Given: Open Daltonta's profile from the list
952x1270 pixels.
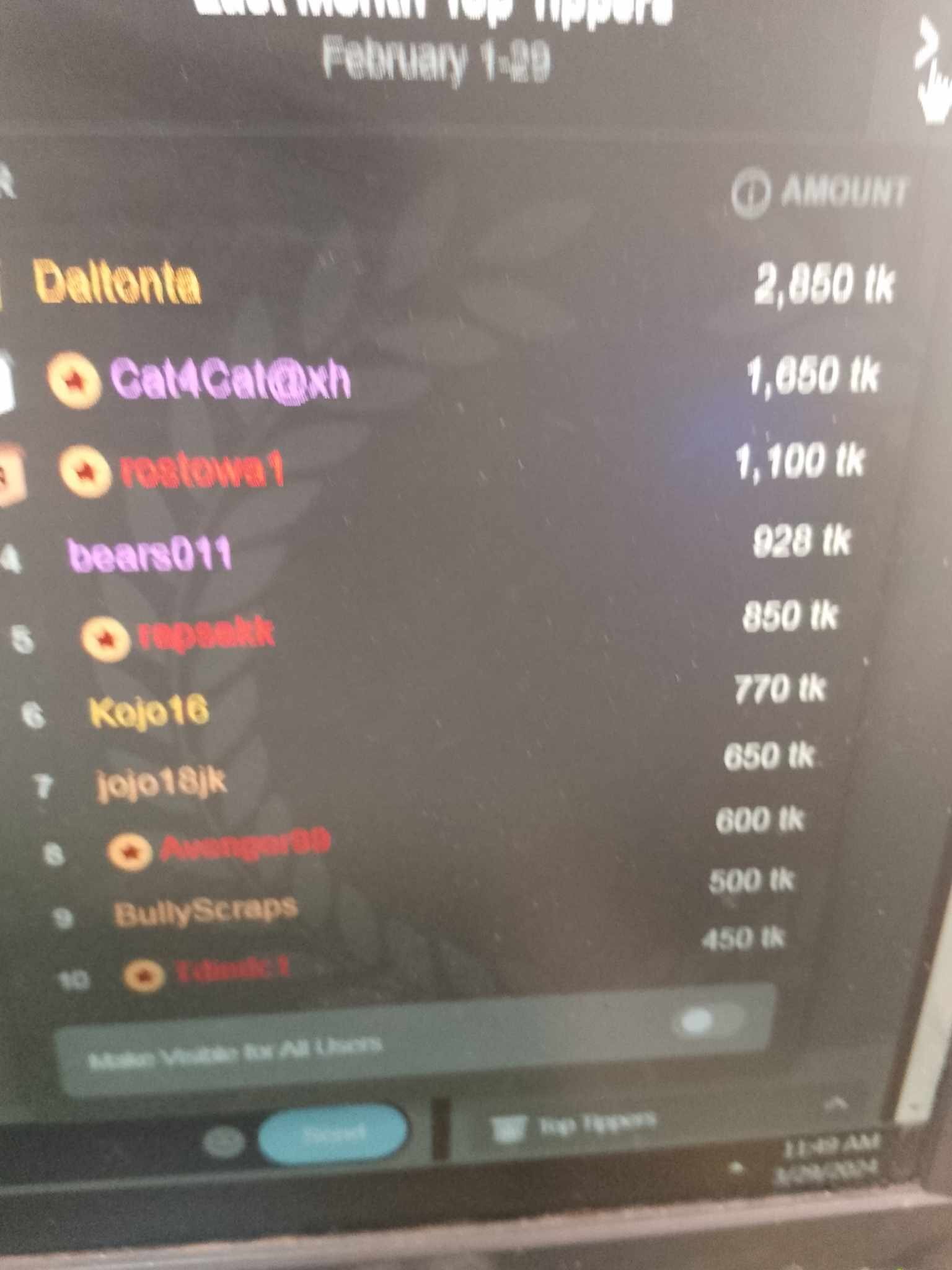Looking at the screenshot, I should pos(117,283).
